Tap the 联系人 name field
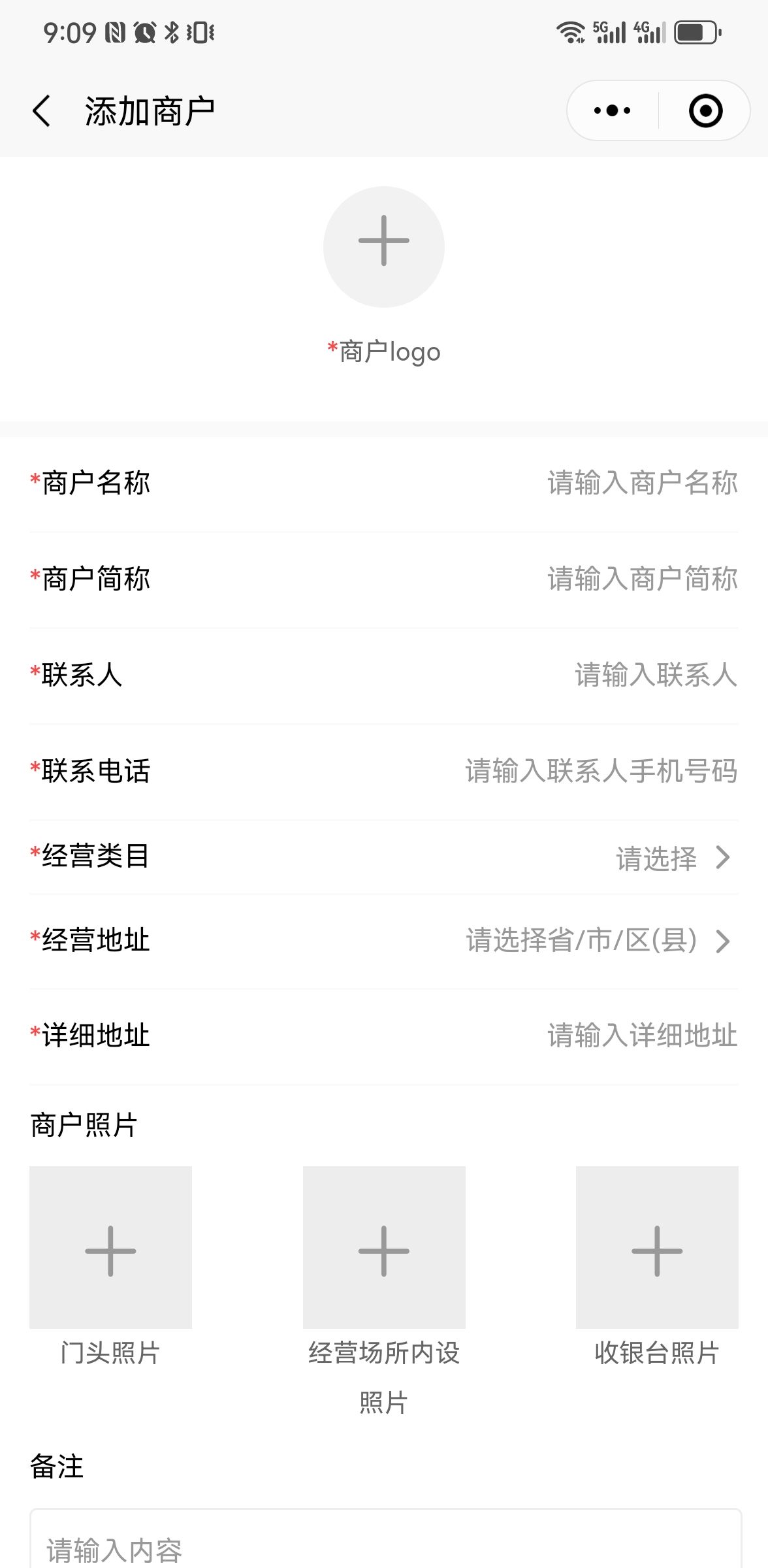This screenshot has height=1568, width=768. (655, 675)
